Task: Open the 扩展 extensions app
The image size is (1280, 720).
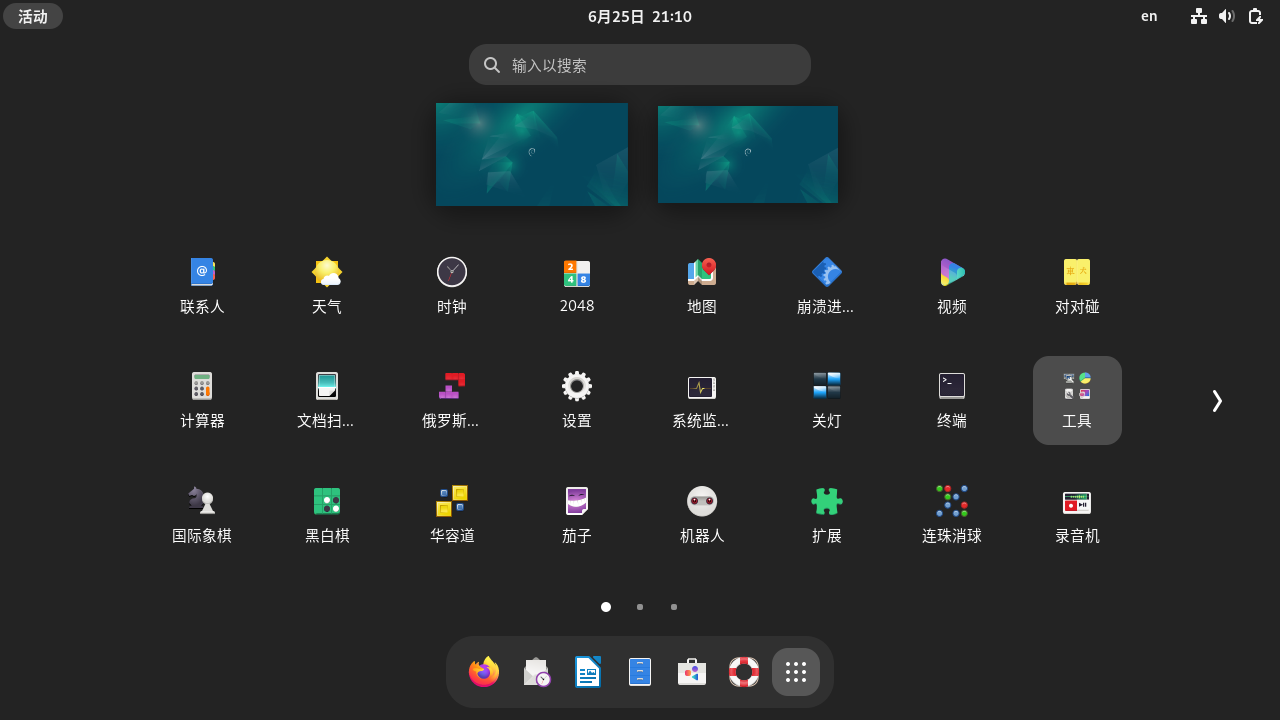Action: tap(827, 514)
